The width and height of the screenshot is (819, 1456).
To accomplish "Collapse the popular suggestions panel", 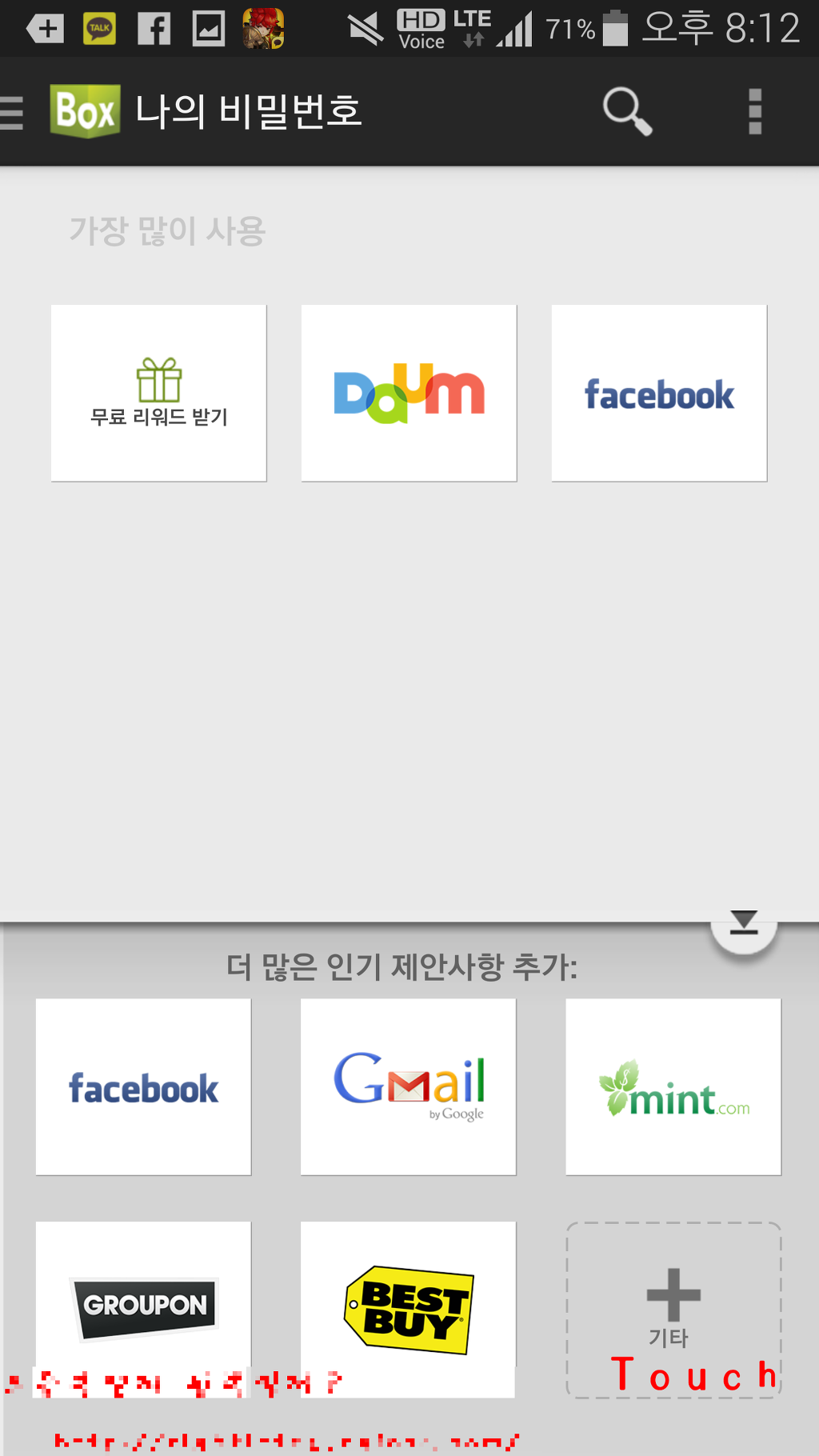I will pyautogui.click(x=744, y=926).
